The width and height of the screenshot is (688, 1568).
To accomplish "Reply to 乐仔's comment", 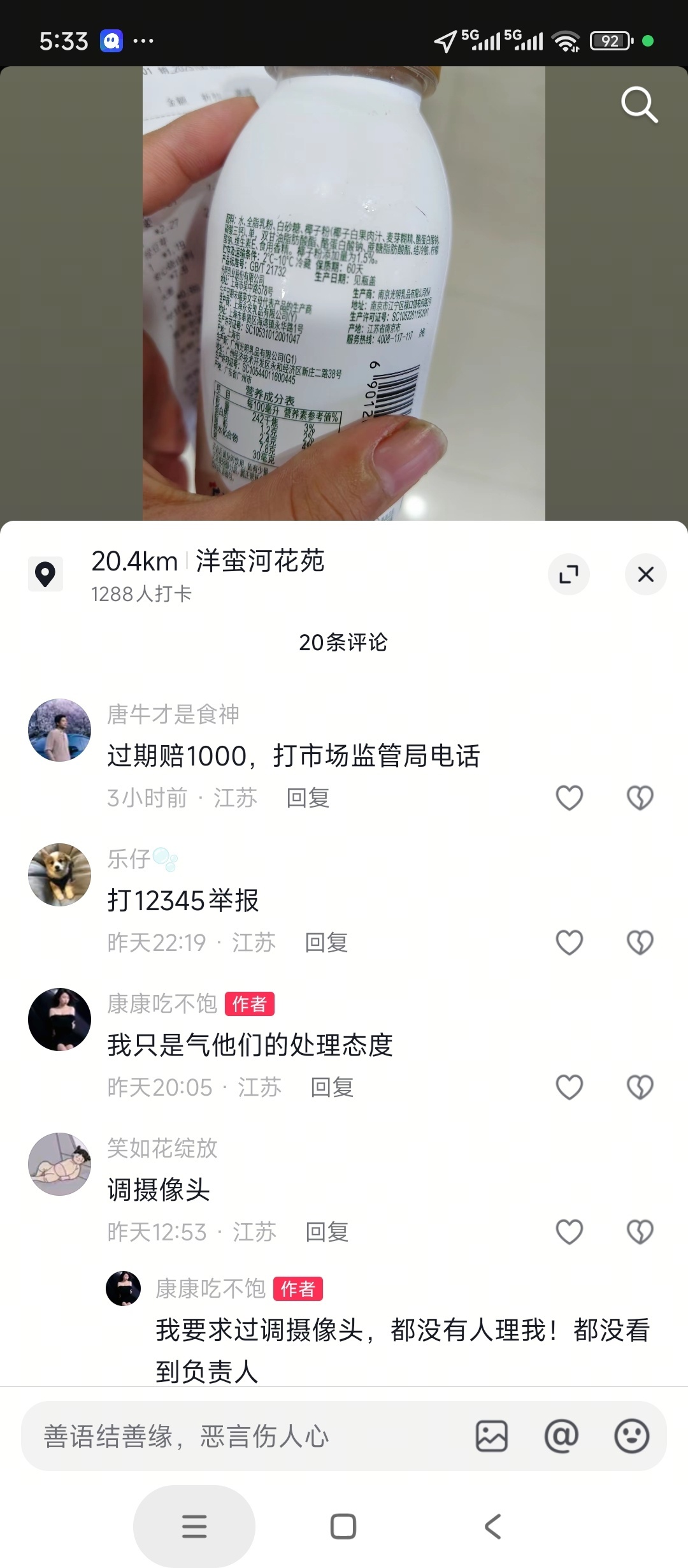I will pyautogui.click(x=326, y=943).
